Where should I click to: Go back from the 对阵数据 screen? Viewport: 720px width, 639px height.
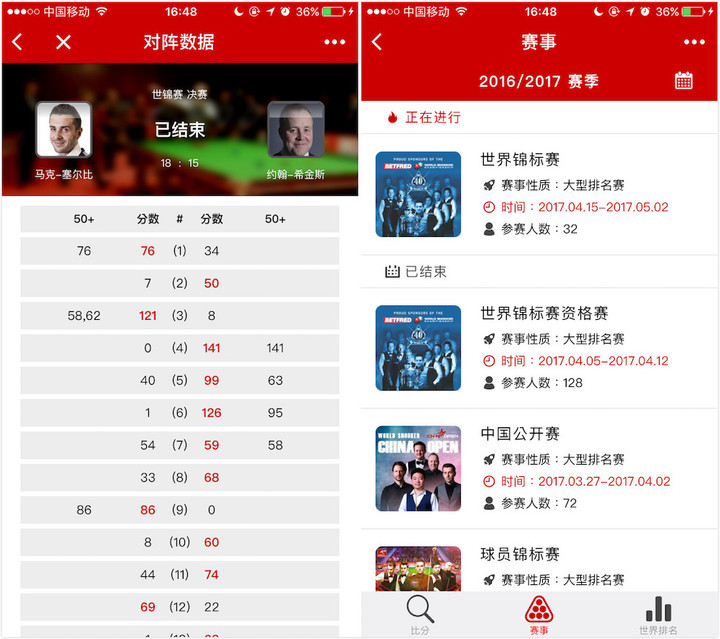point(17,42)
